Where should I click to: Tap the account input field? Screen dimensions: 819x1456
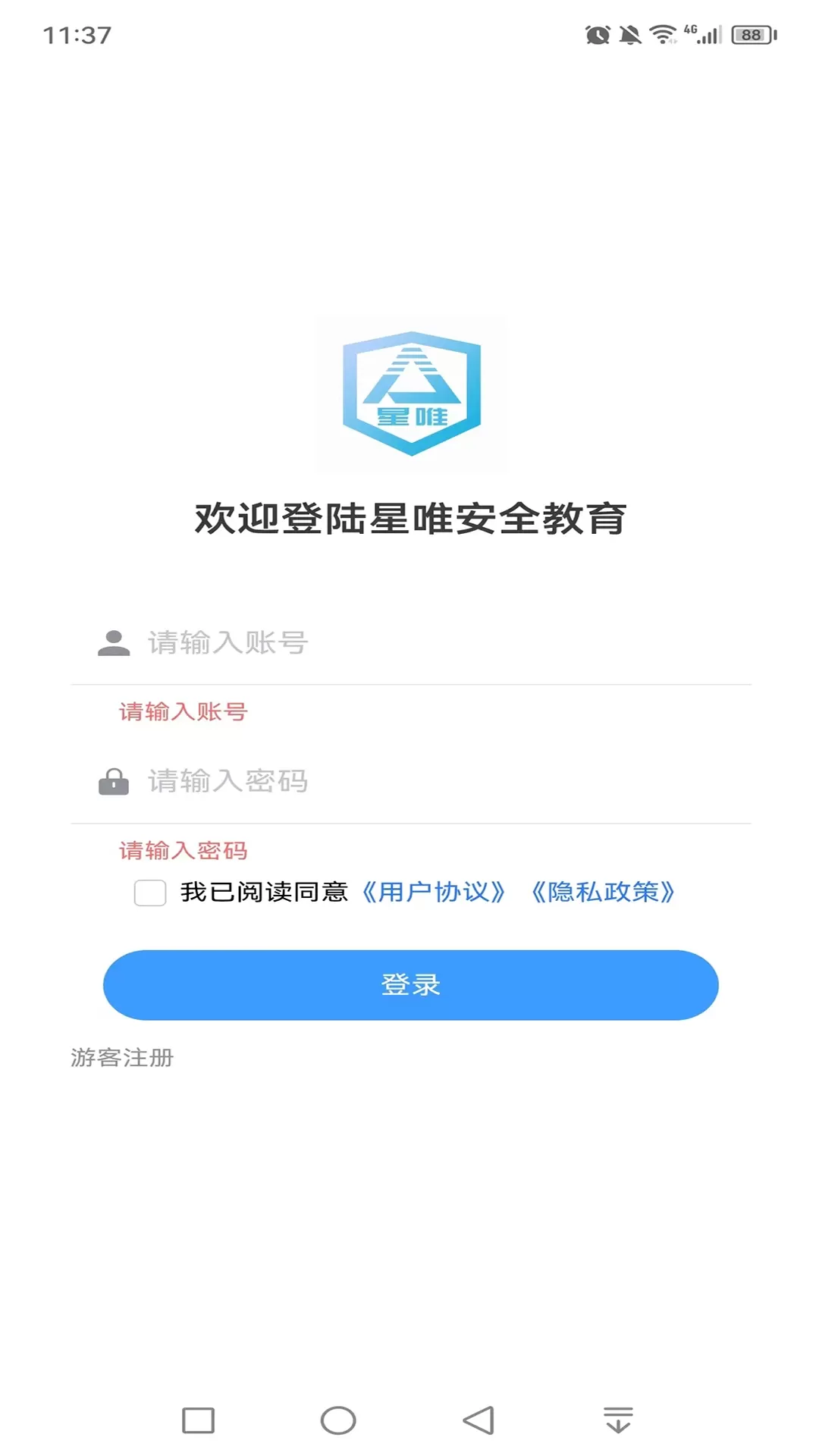(411, 643)
